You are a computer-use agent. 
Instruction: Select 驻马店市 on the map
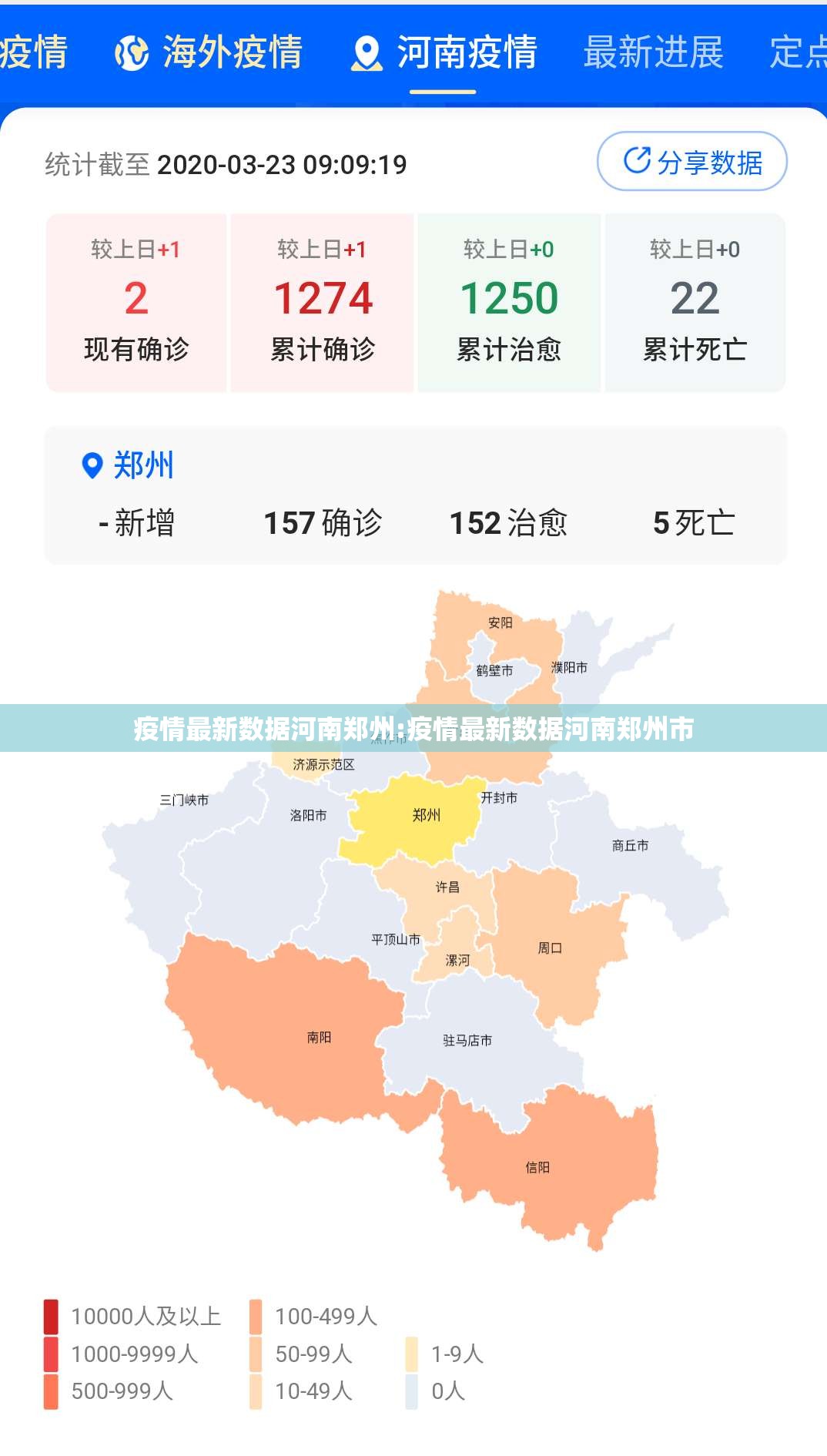467,1041
